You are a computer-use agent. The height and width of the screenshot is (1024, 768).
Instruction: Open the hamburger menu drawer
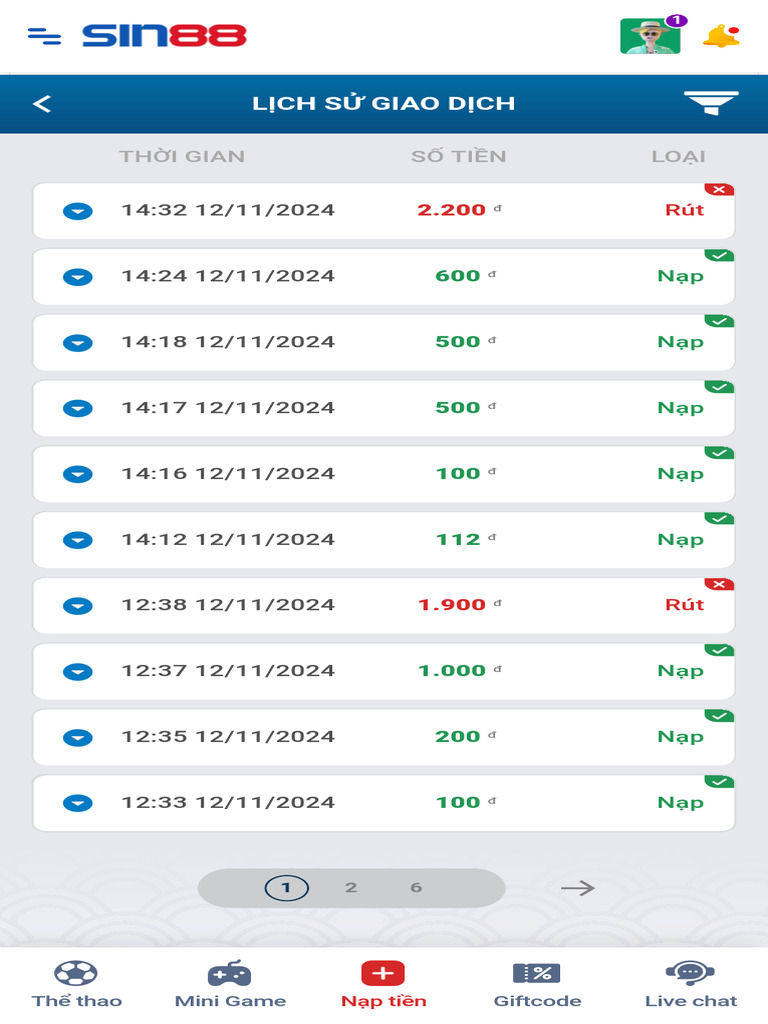pyautogui.click(x=44, y=37)
